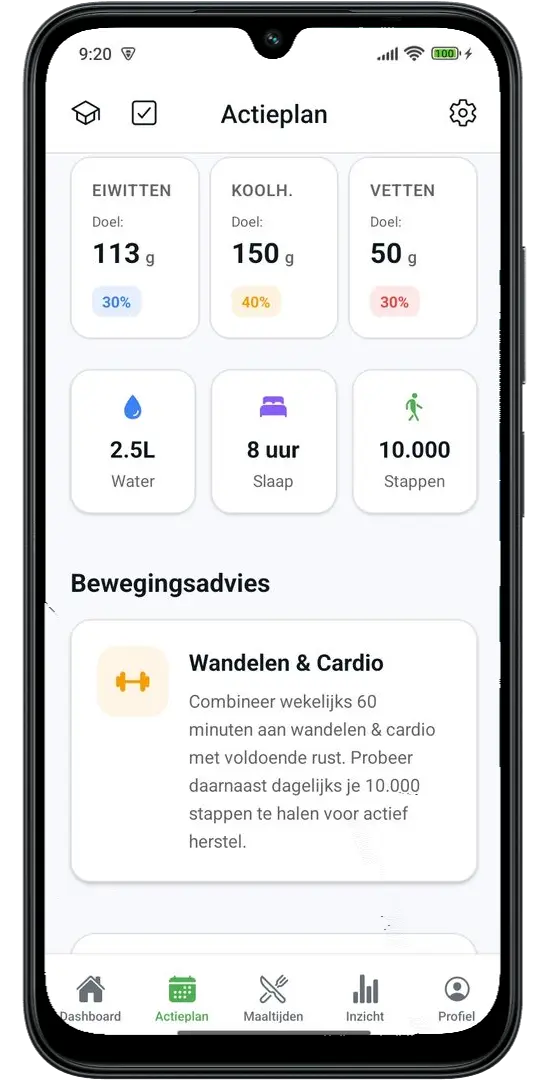The width and height of the screenshot is (550, 1080).
Task: Open the Inzicht tab
Action: coord(365,997)
